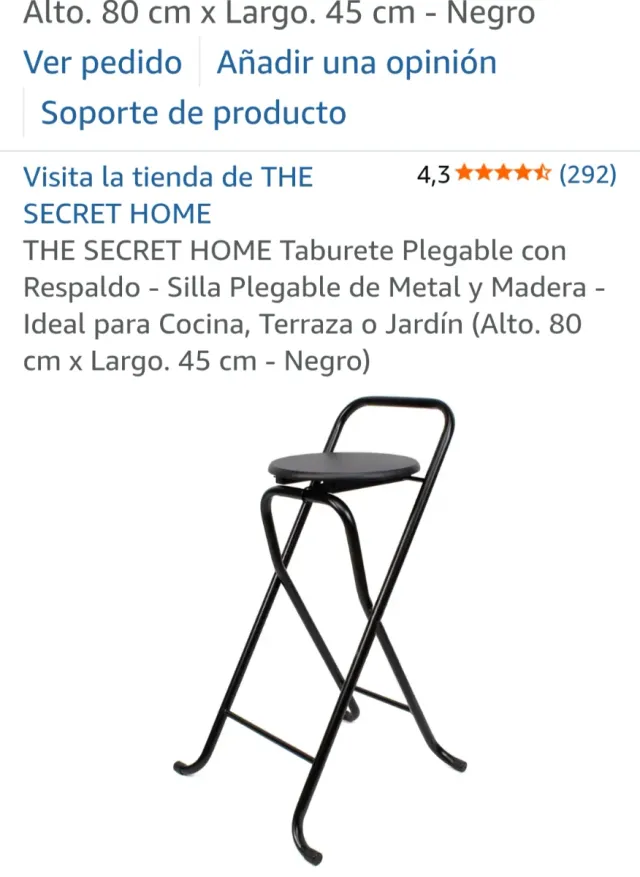
Task: Open Soporte de producto
Action: coord(193,113)
